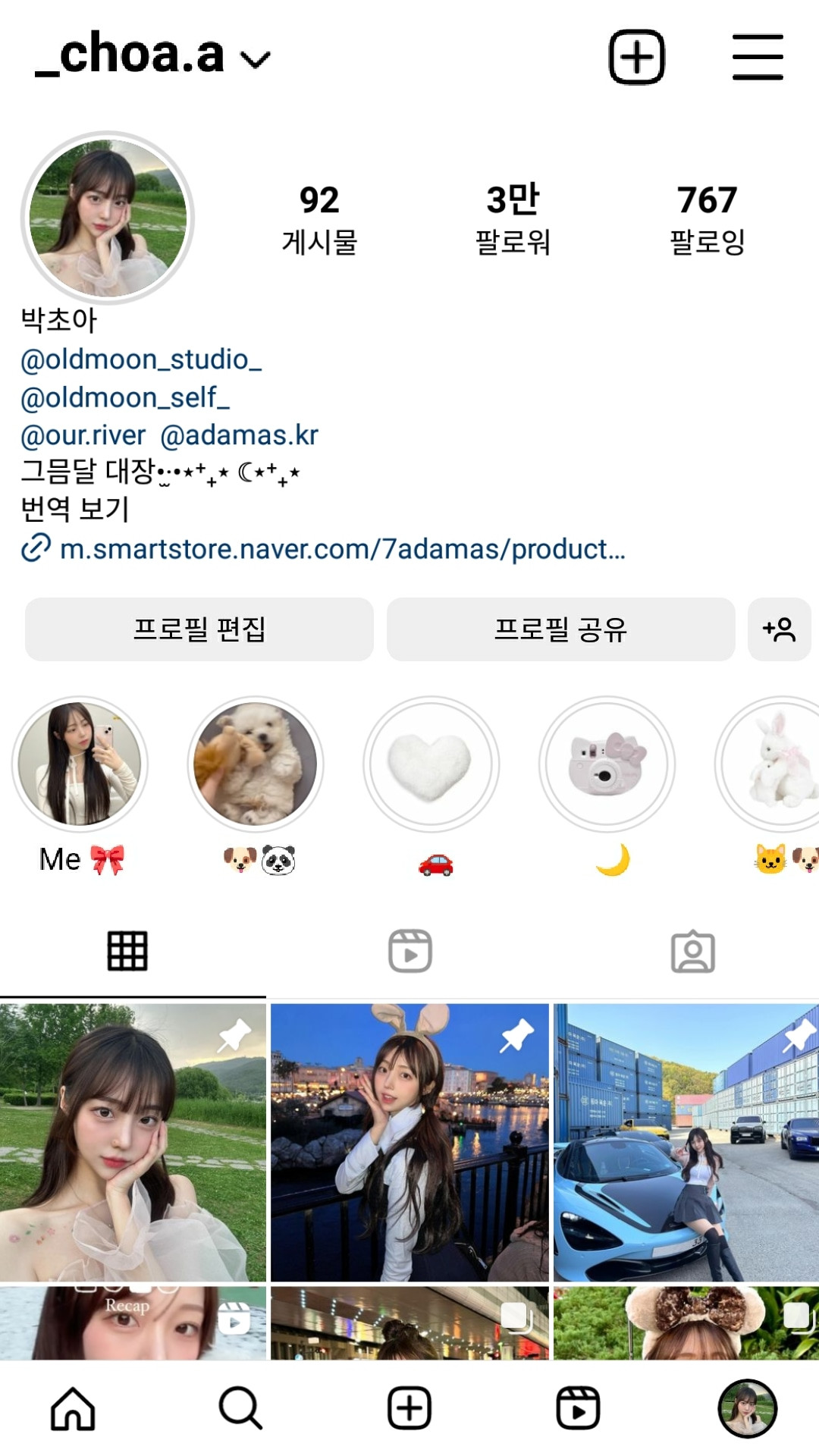Viewport: 819px width, 1456px height.
Task: Switch to the Reels tab on profile
Action: coord(409,951)
